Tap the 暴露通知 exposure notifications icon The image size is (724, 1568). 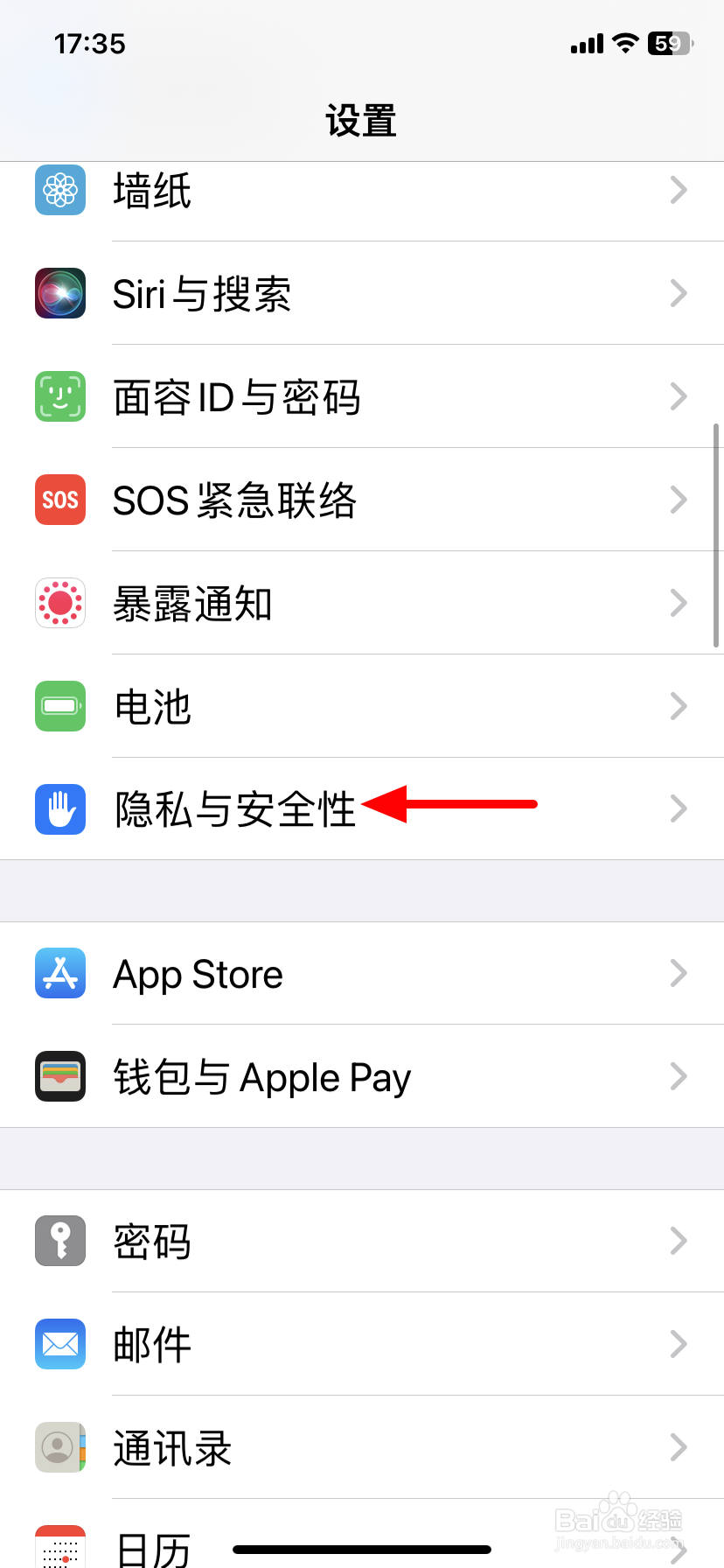[59, 603]
